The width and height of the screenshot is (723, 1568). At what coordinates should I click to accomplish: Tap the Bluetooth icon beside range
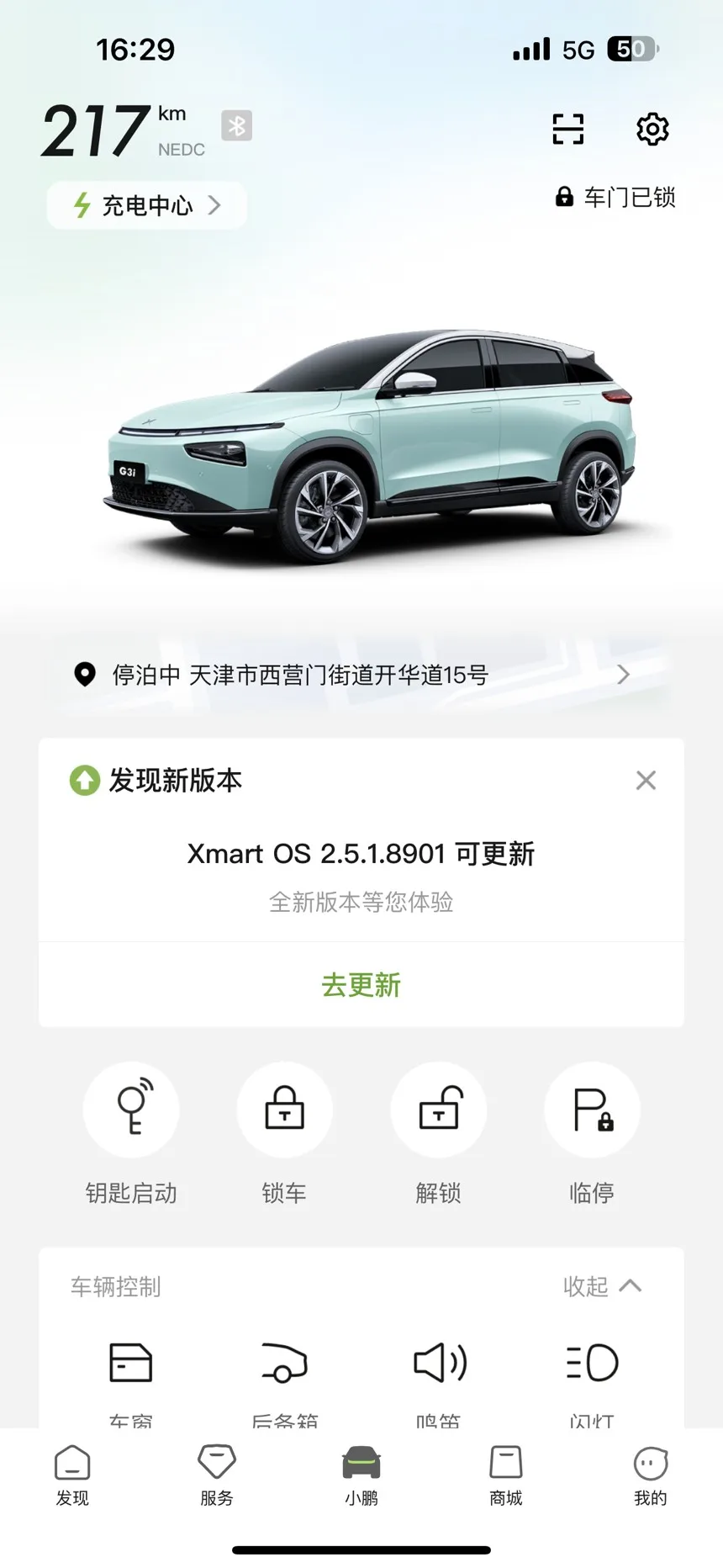pos(237,125)
